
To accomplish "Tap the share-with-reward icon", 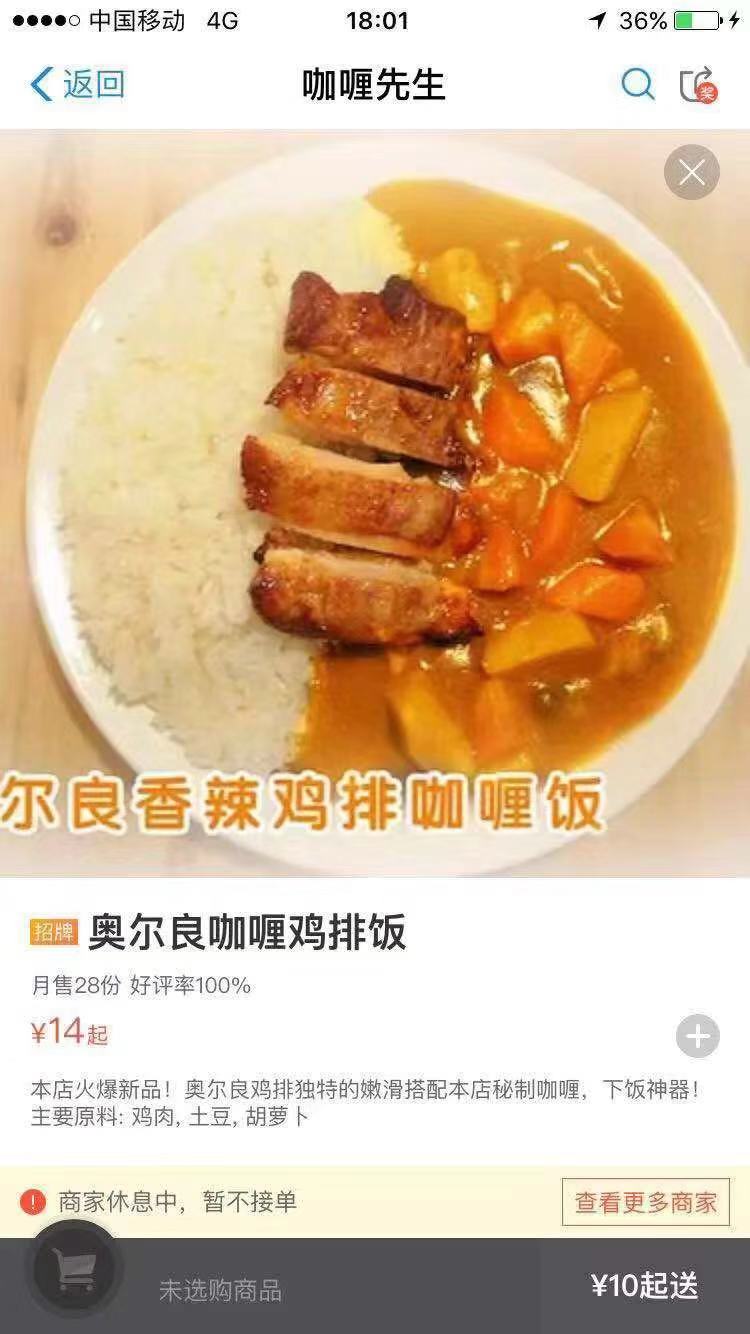I will (x=698, y=85).
